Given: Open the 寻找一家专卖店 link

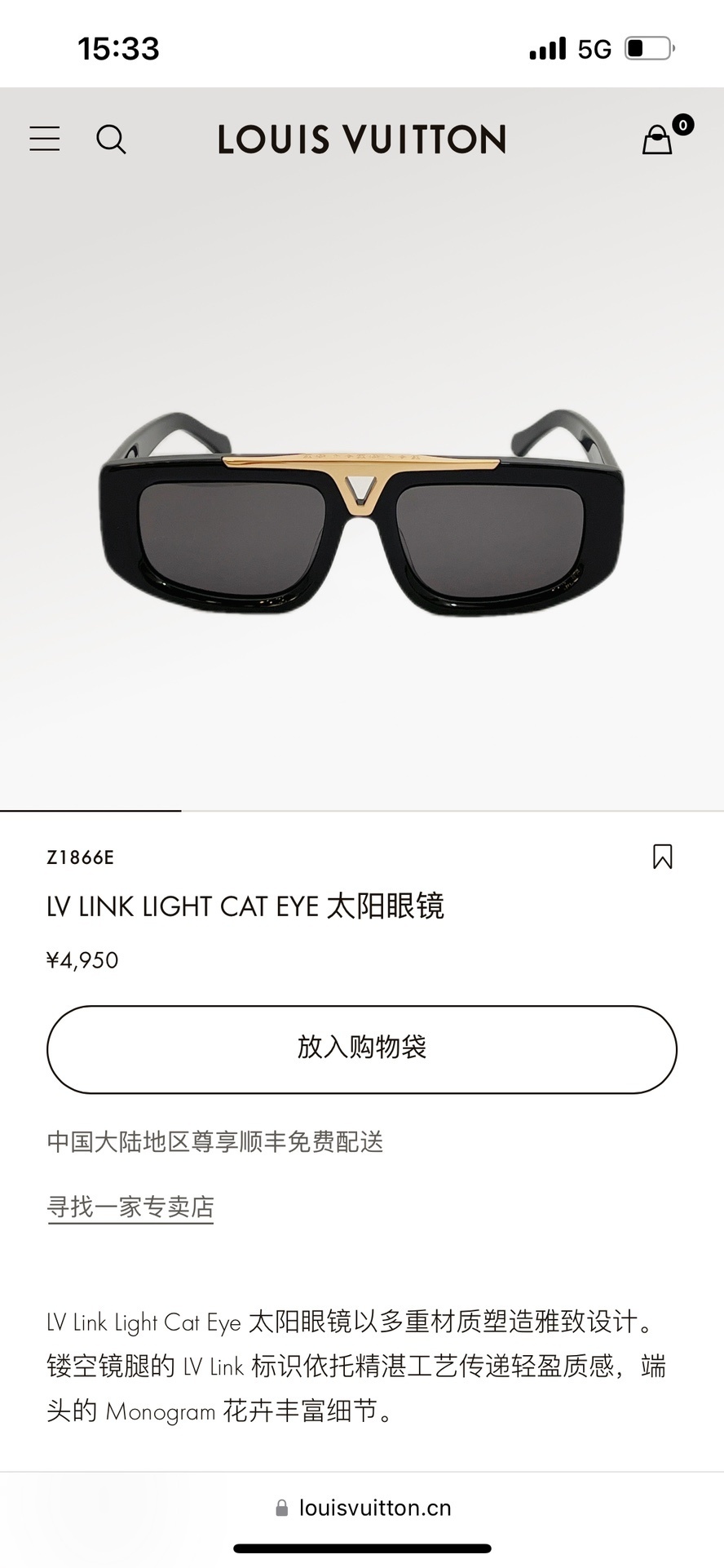Looking at the screenshot, I should pyautogui.click(x=130, y=1207).
